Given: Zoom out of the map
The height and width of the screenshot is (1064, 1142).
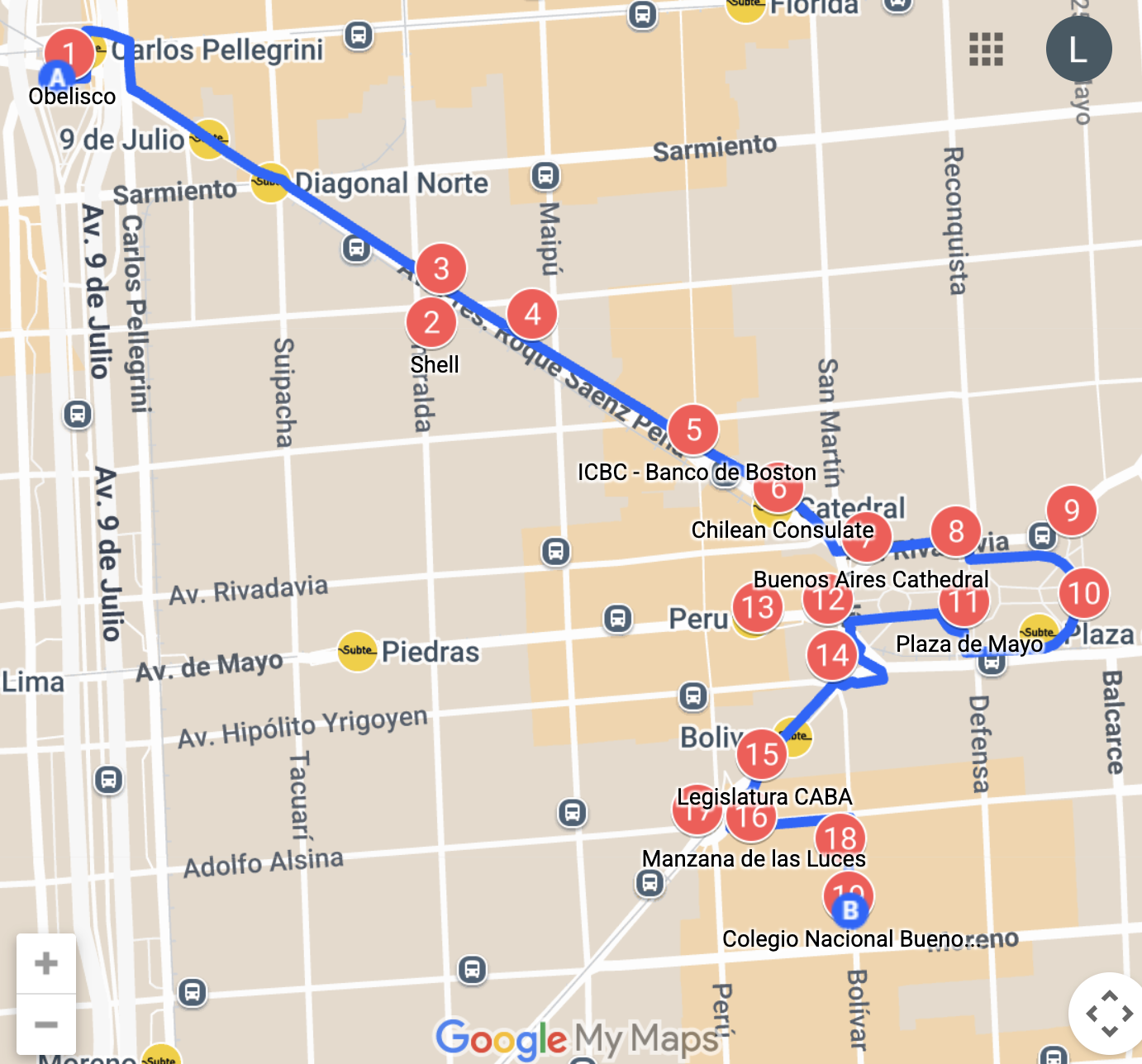Looking at the screenshot, I should click(x=46, y=1025).
